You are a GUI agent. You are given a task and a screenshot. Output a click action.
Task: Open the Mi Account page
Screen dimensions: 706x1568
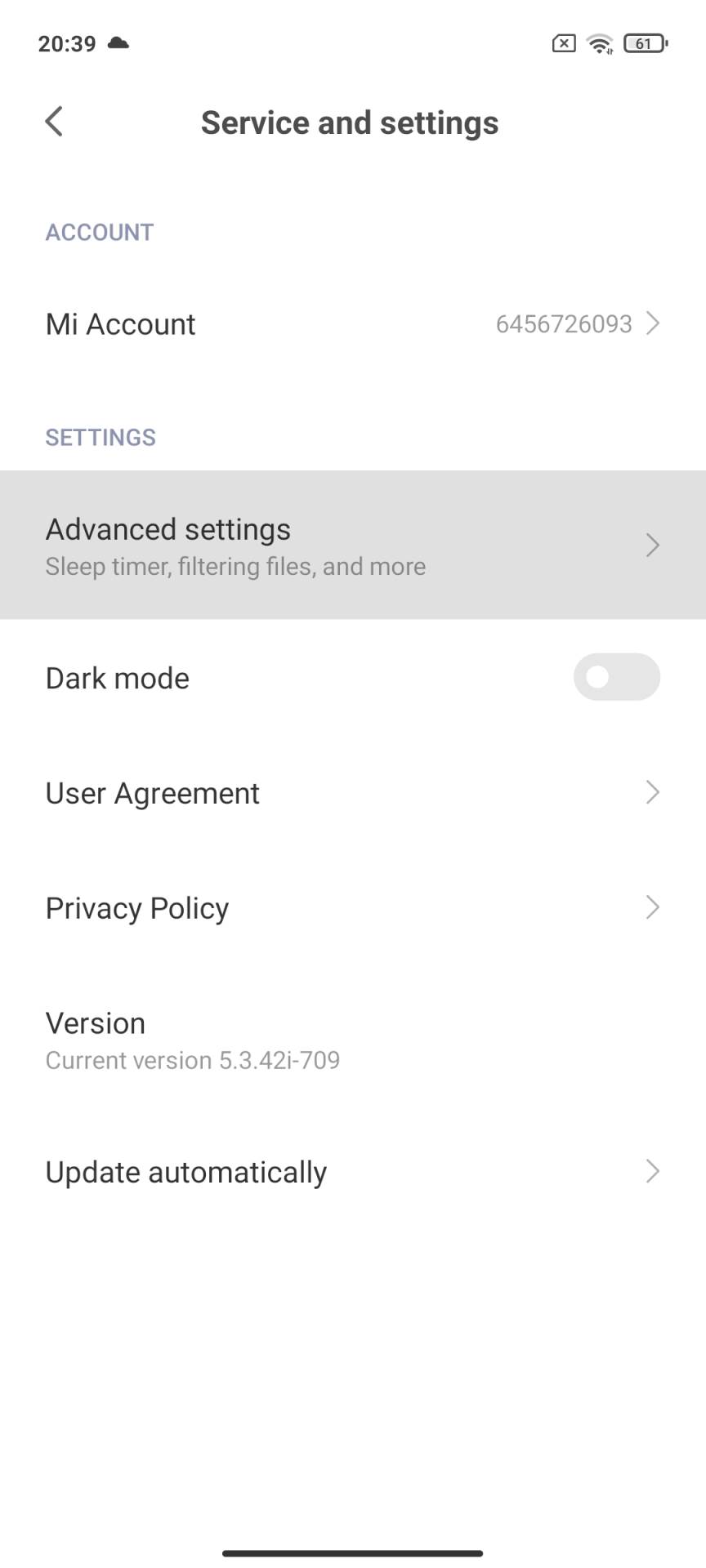[x=353, y=323]
